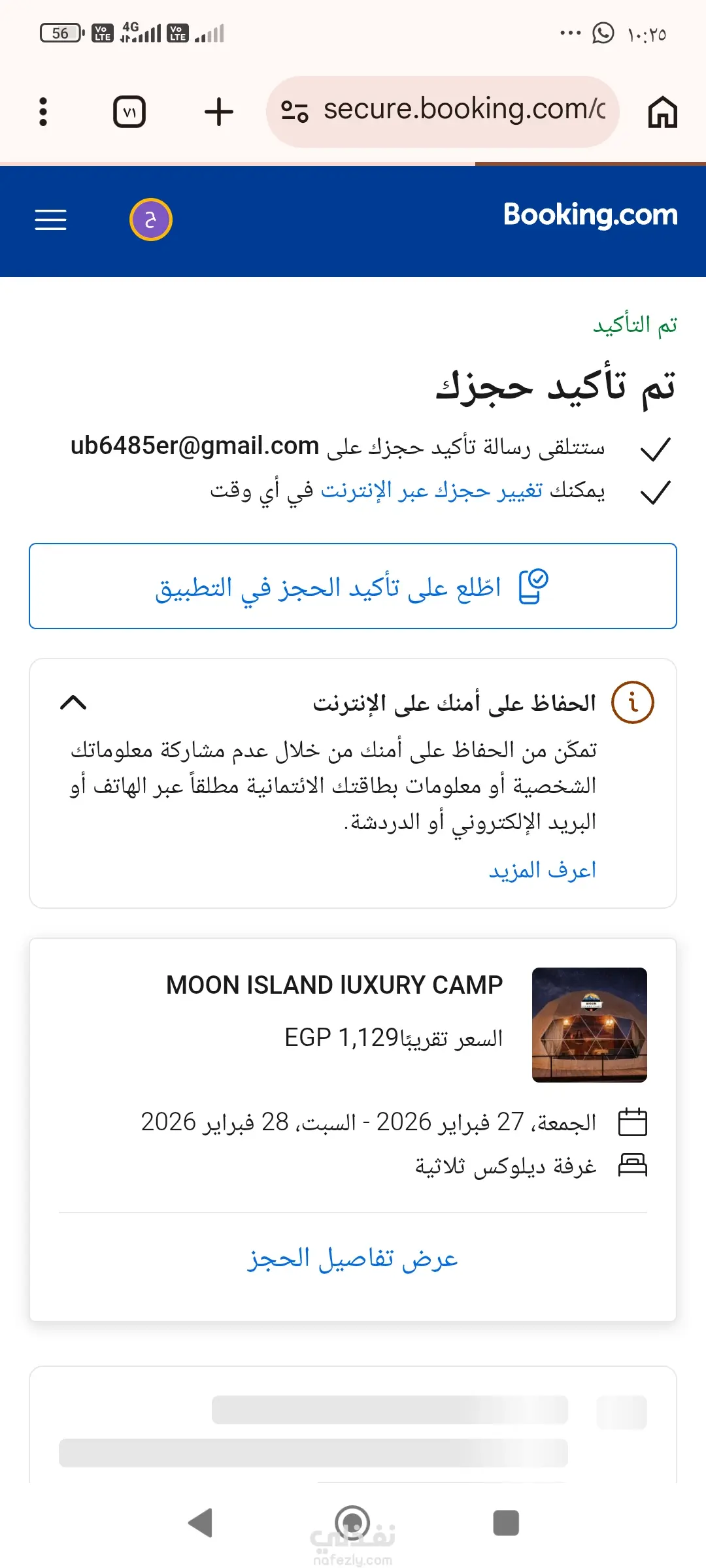Collapse the الحفاظ على أمنك على الإنترنت section
This screenshot has width=706, height=1568.
point(73,702)
